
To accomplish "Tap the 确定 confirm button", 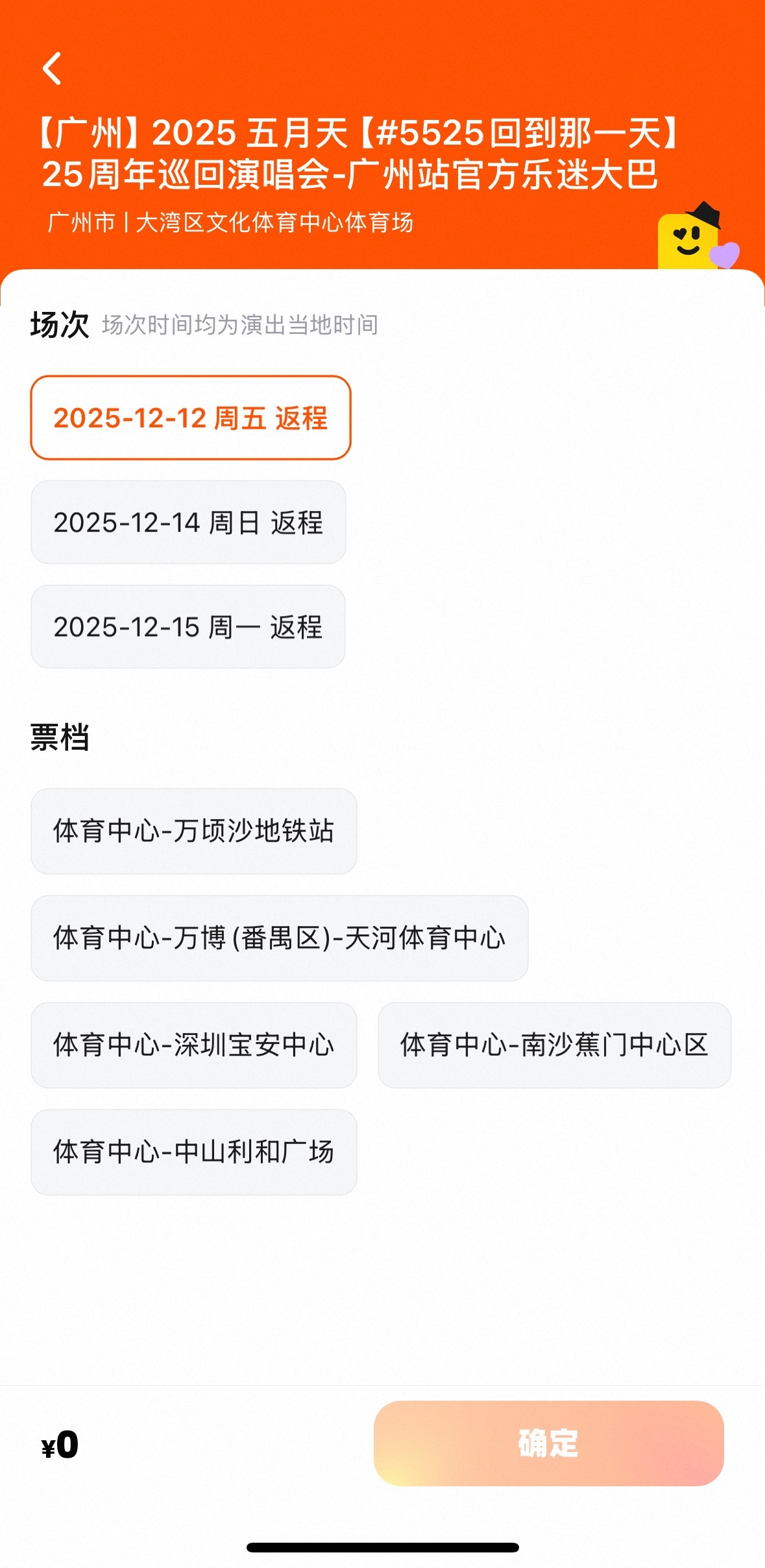I will [x=548, y=1443].
